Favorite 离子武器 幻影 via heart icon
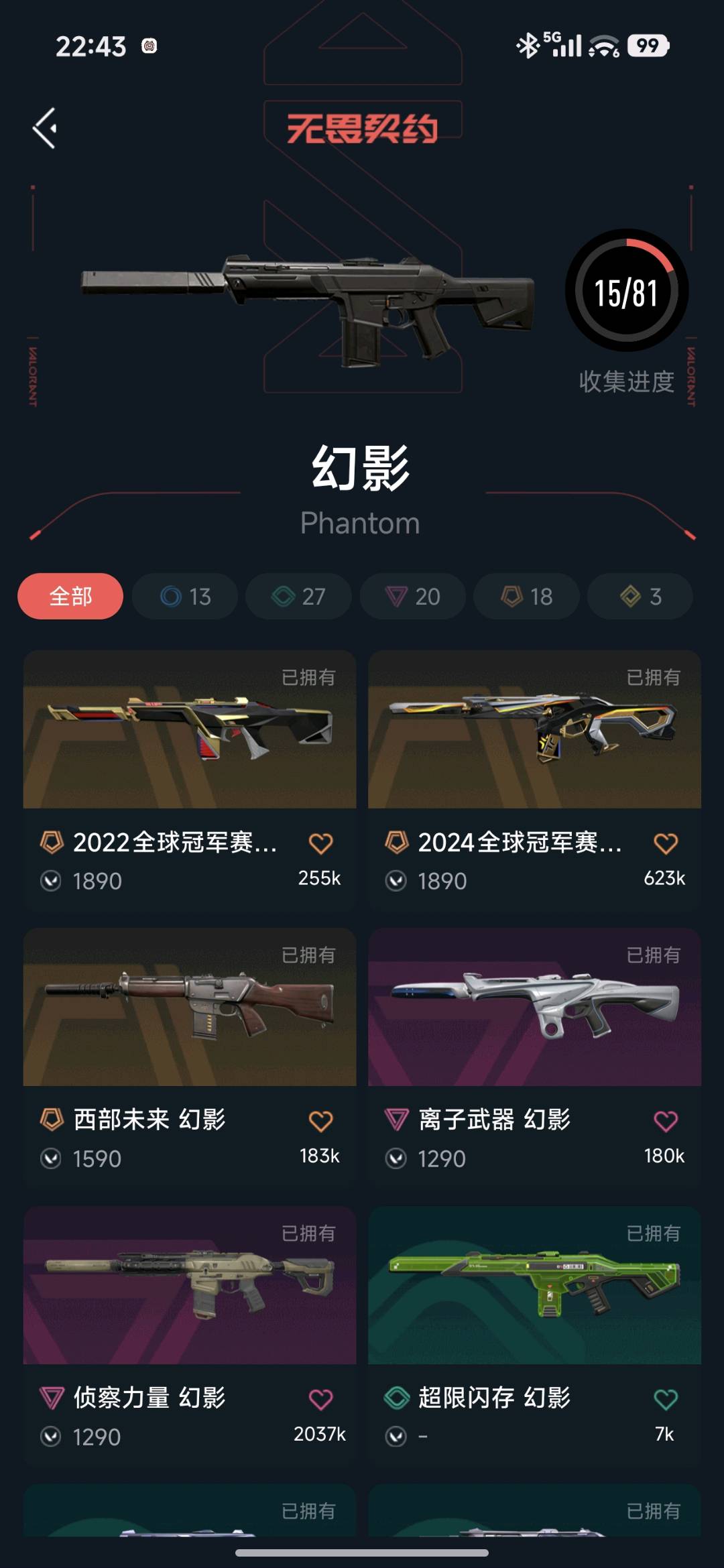Screen dimensions: 724x1568 (x=666, y=1121)
